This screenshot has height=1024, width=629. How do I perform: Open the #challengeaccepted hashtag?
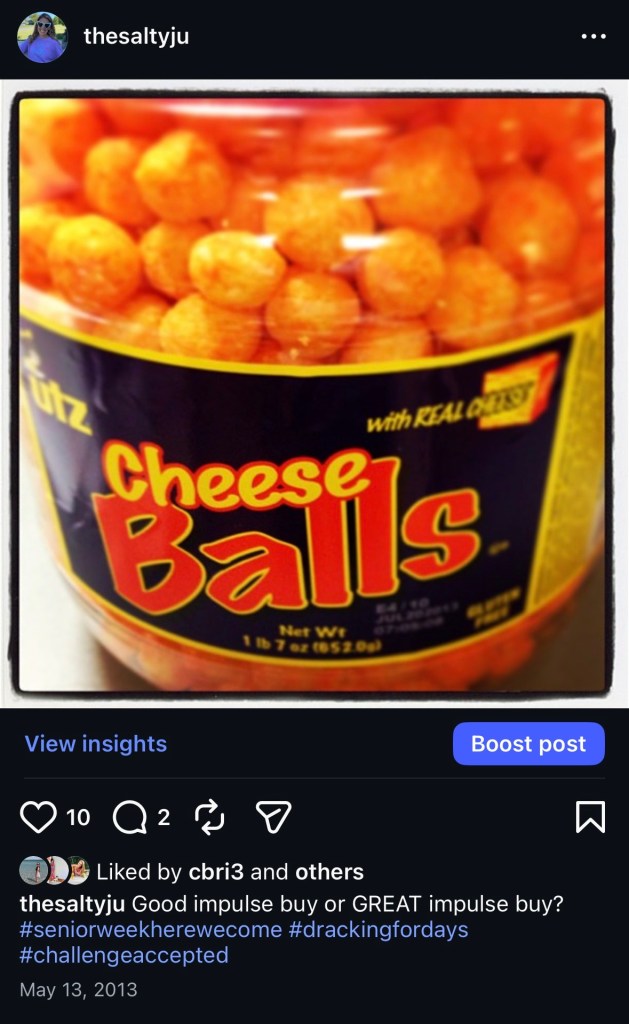click(124, 955)
